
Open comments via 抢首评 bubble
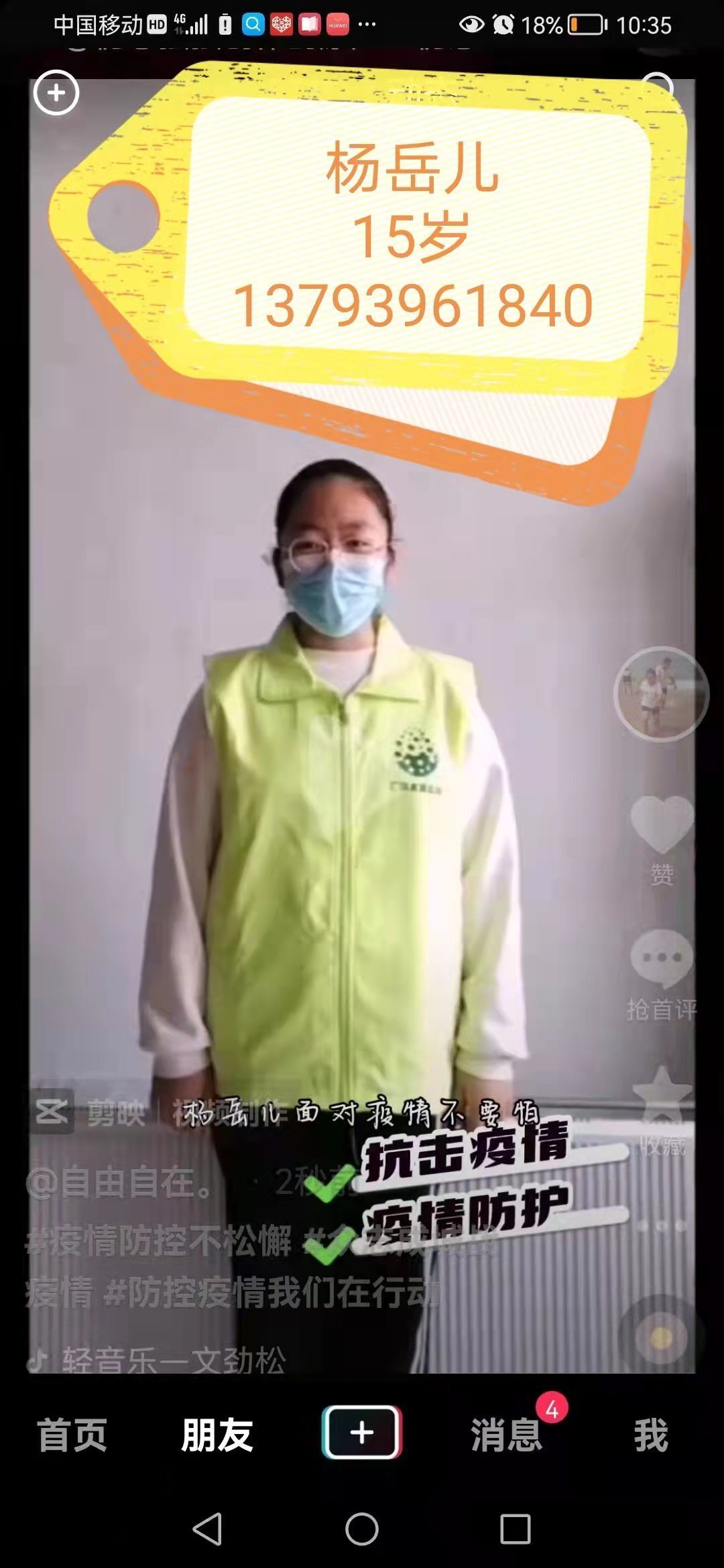pos(662,960)
